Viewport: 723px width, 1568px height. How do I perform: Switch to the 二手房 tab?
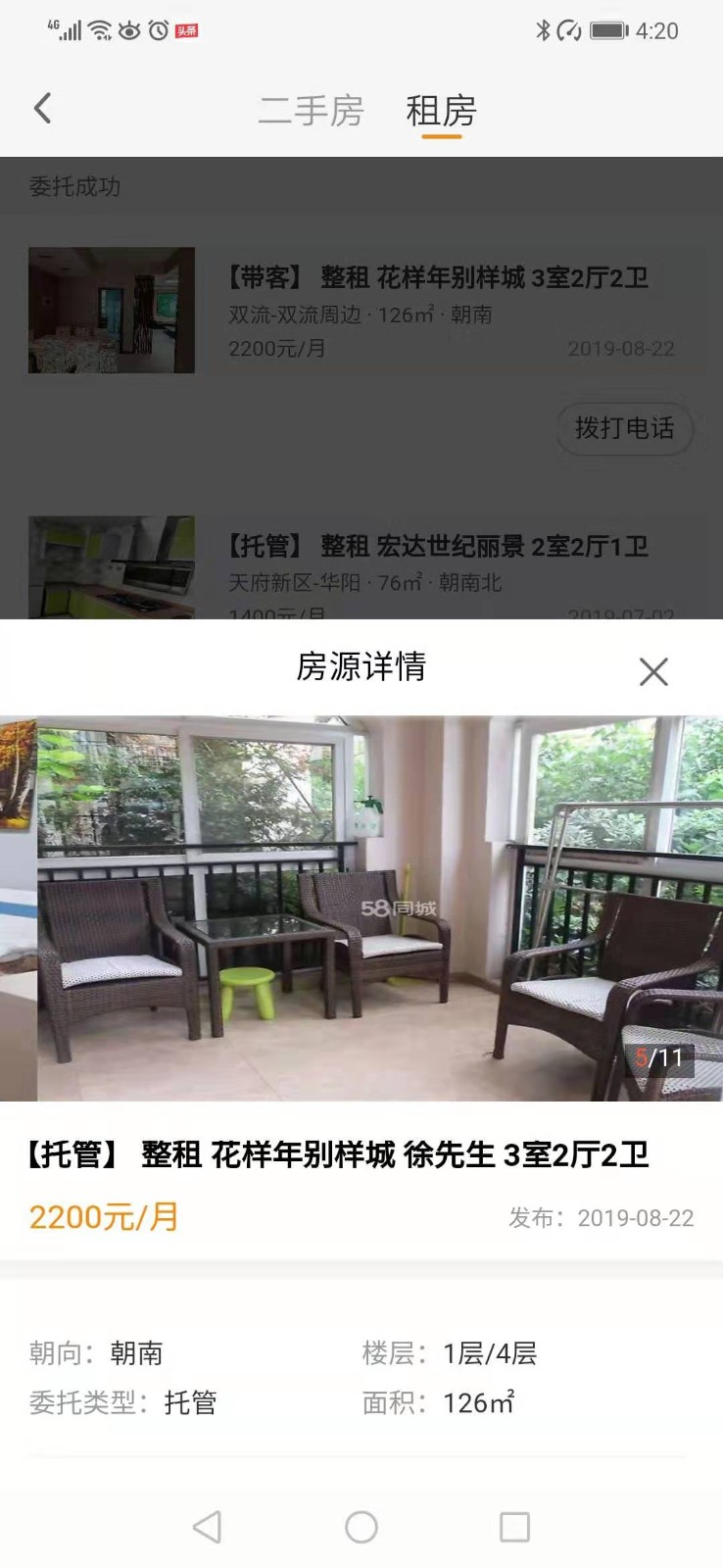click(x=311, y=111)
